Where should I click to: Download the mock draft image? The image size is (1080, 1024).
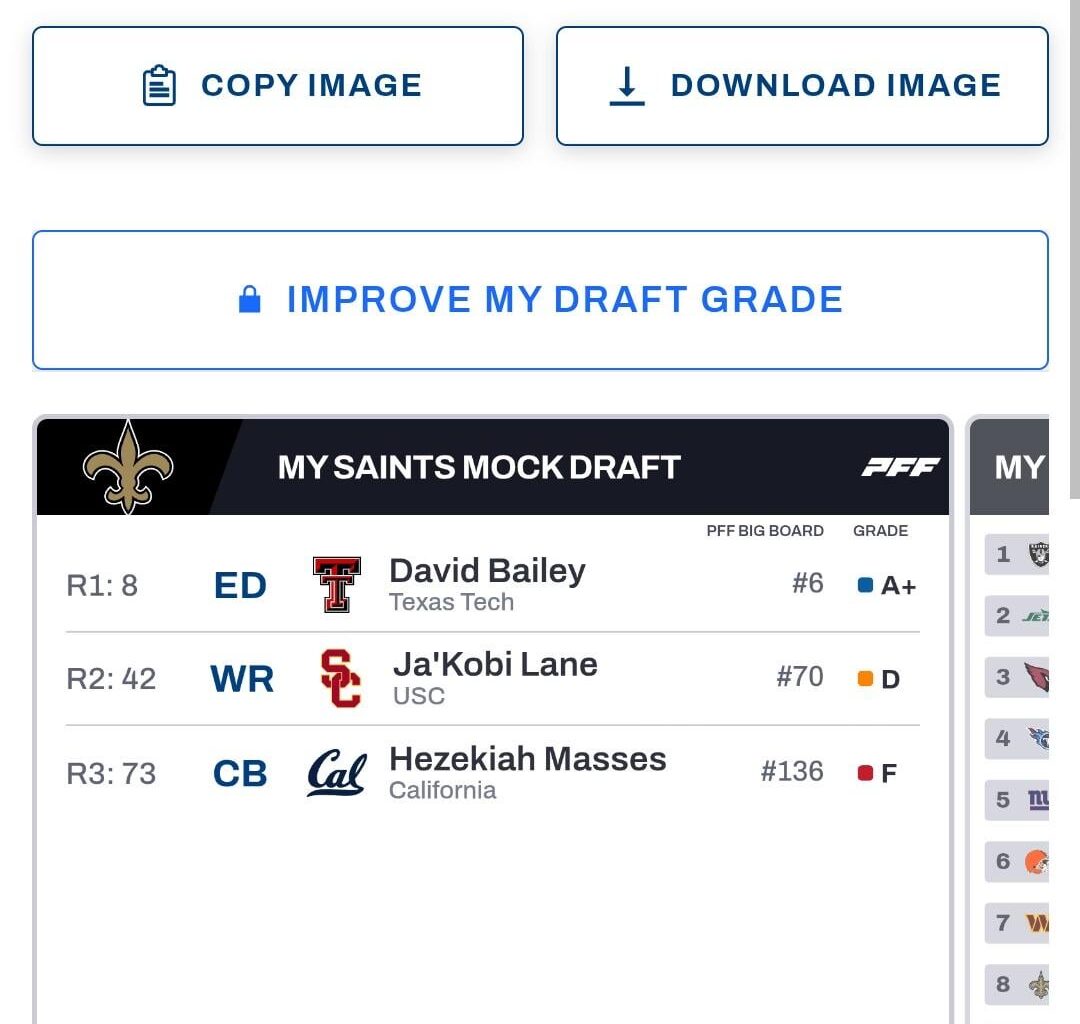(x=802, y=86)
